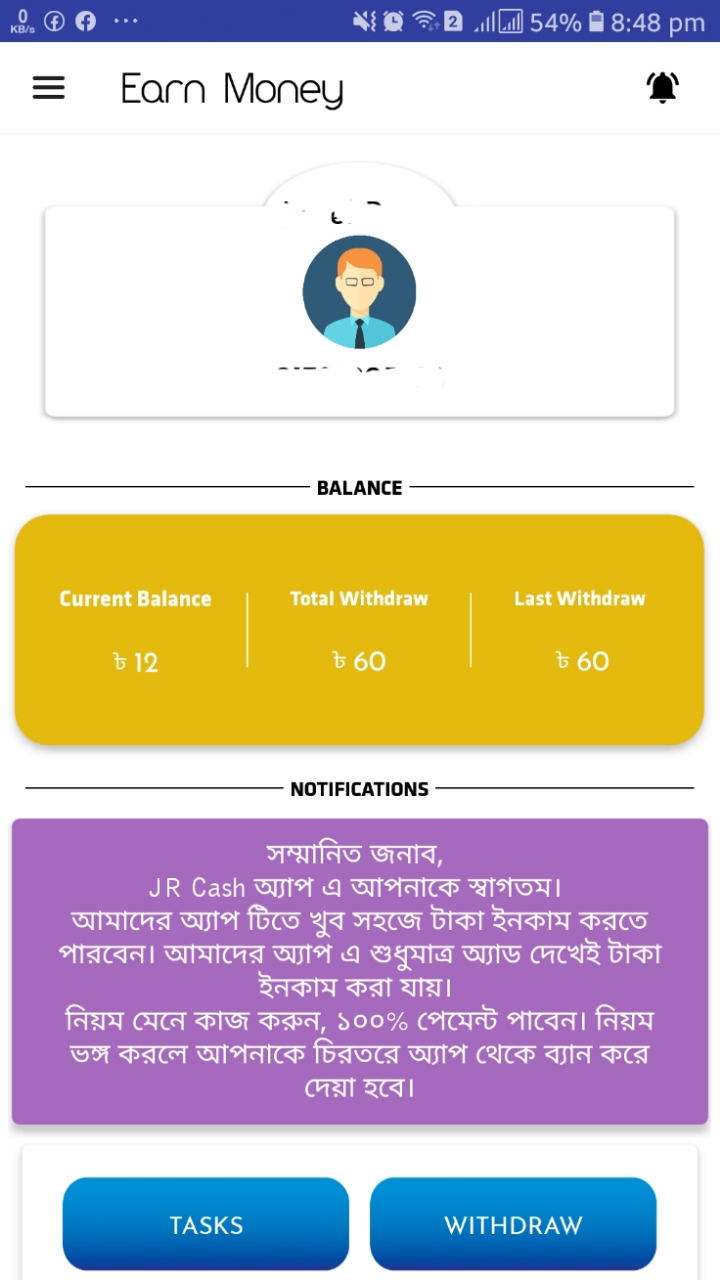Tap the WITHDRAW button
The height and width of the screenshot is (1280, 720).
513,1224
